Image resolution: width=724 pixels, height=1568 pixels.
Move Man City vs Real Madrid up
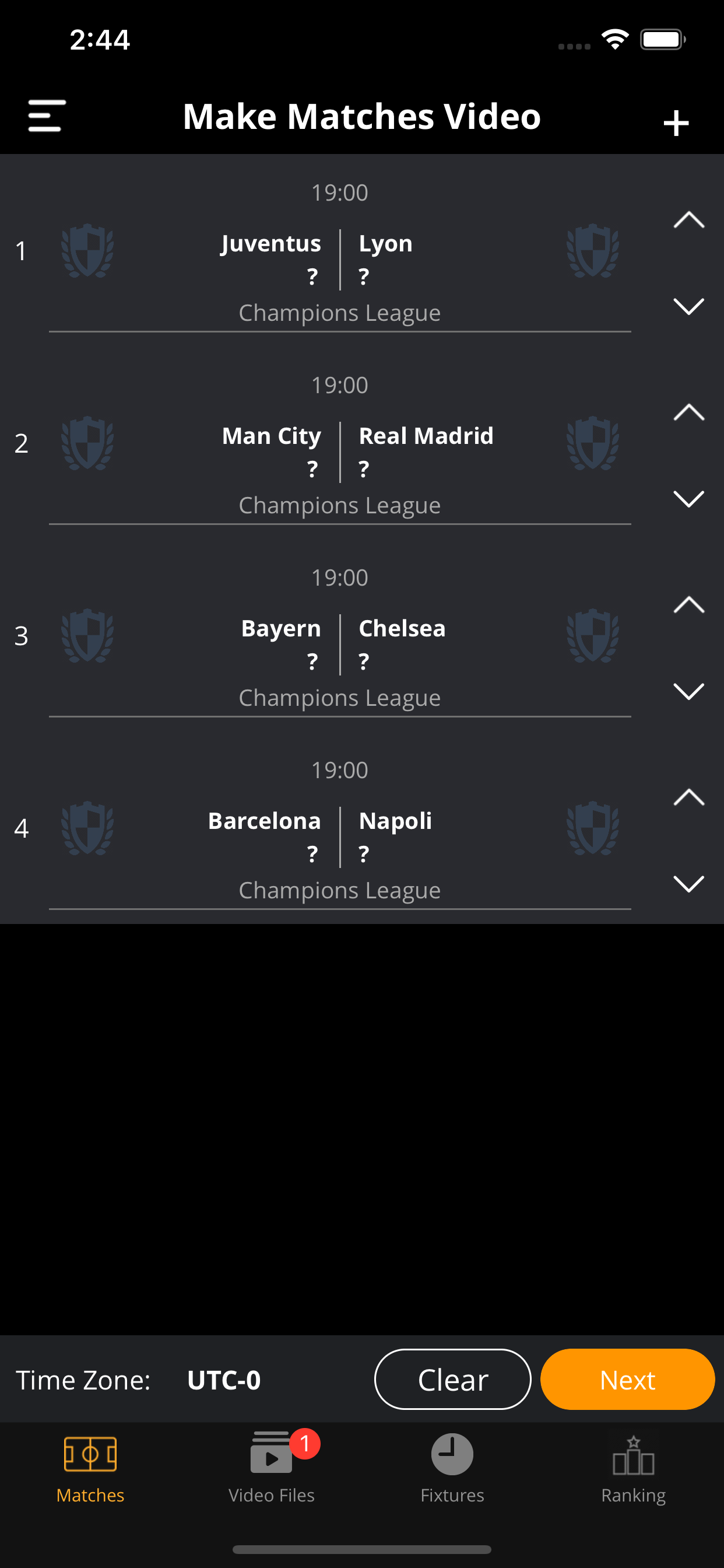click(x=688, y=412)
